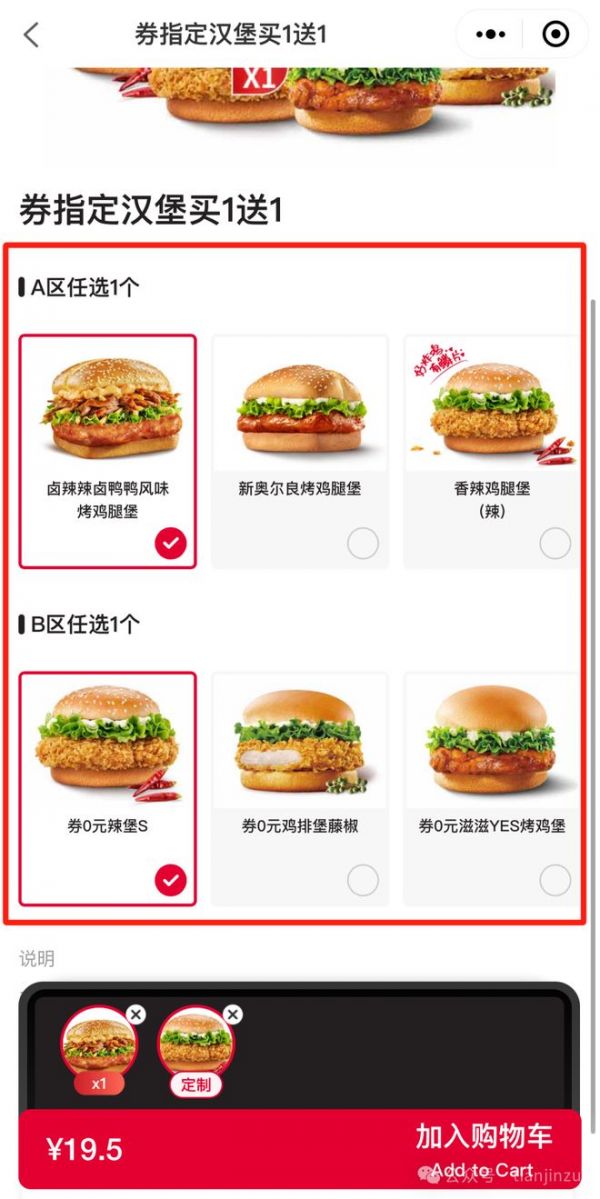Close the mini program via the circle icon

tap(556, 34)
